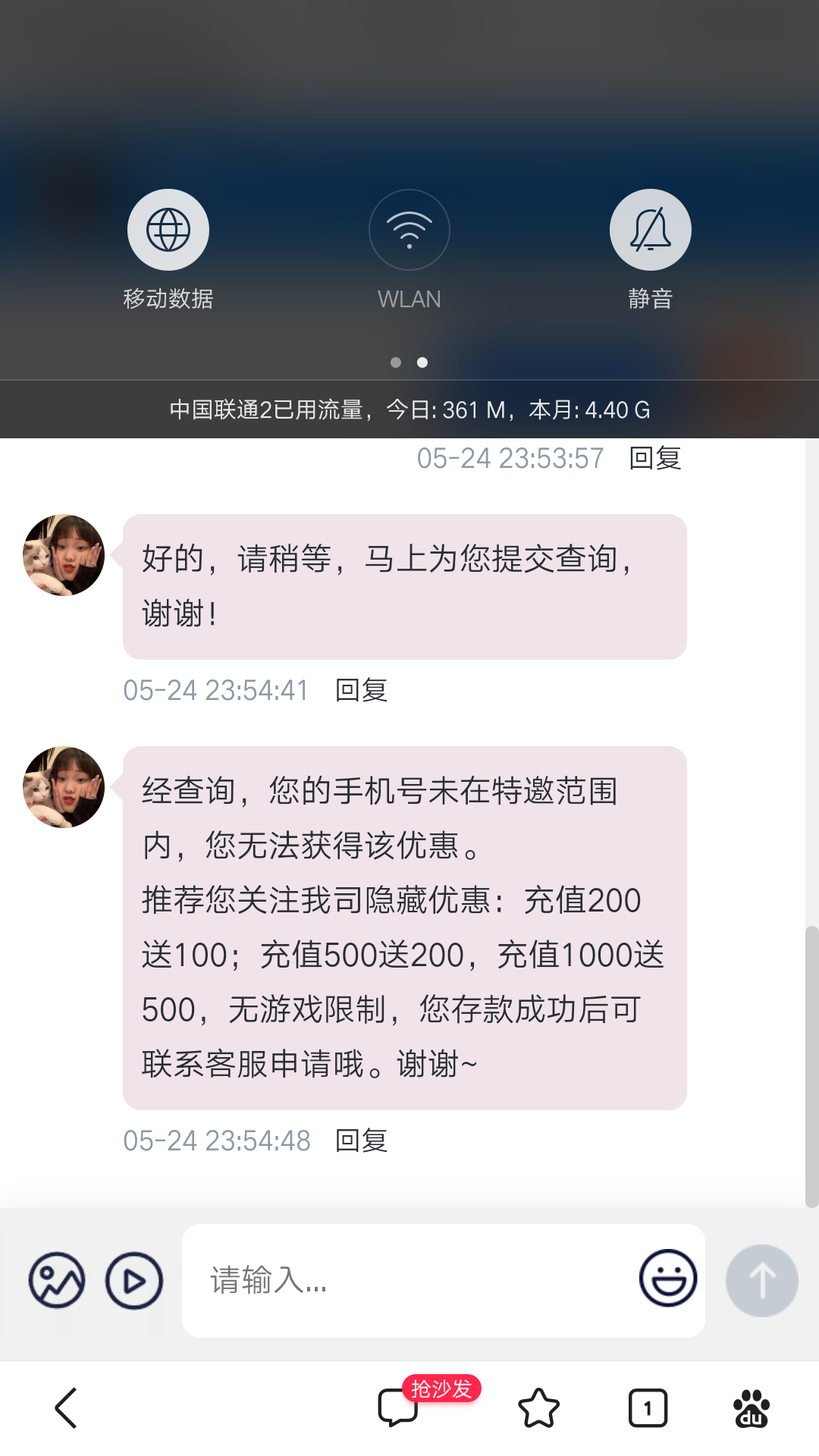Toggle the 静音 silent mode

(x=650, y=230)
